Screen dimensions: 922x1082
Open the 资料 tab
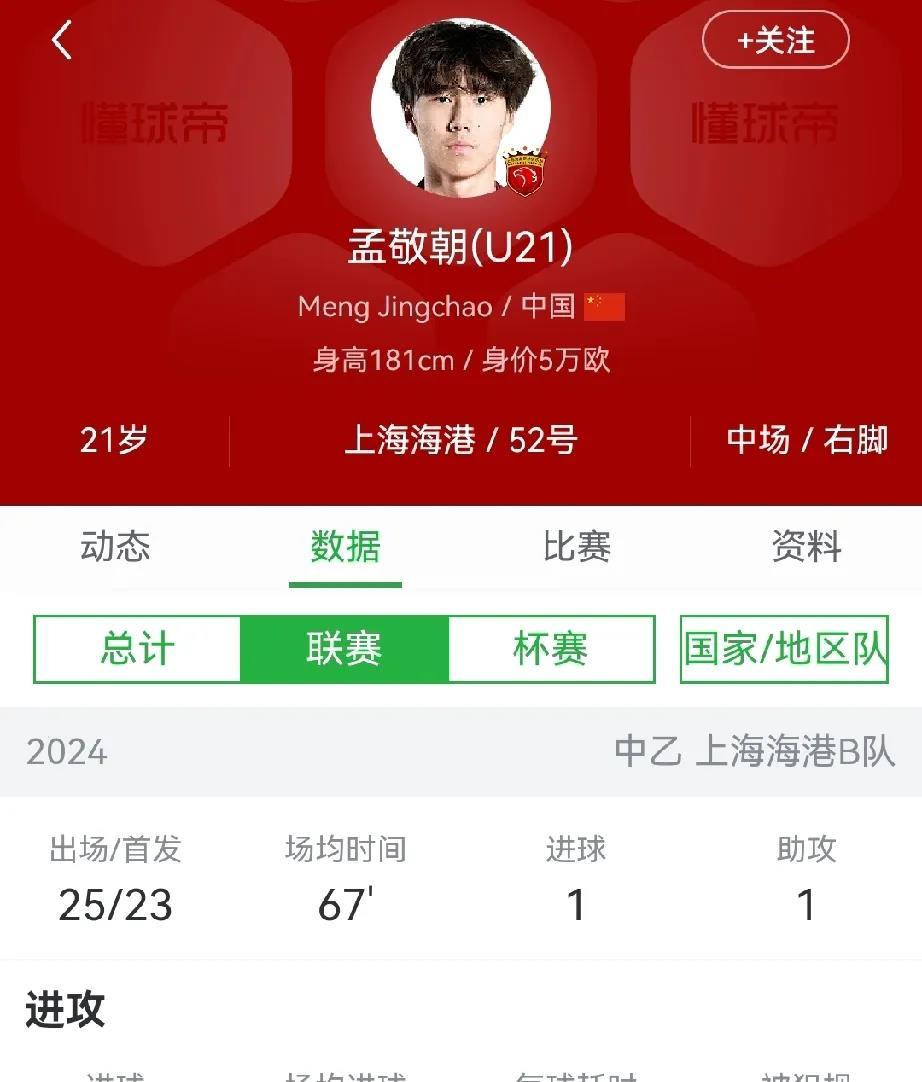[806, 547]
